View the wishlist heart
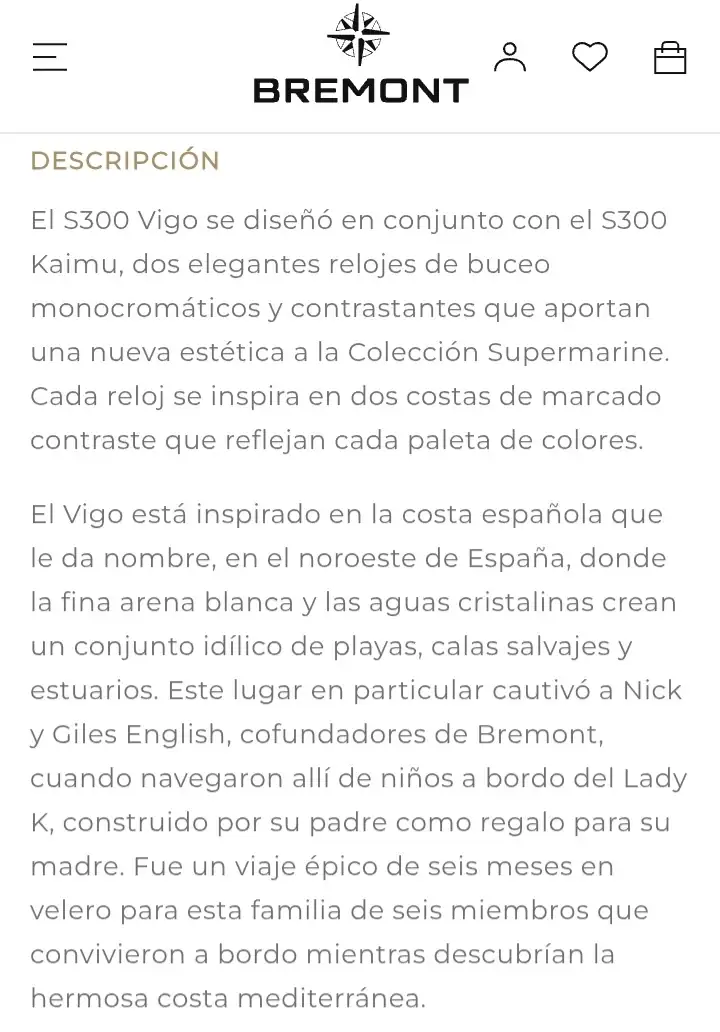The image size is (720, 1032). [590, 57]
